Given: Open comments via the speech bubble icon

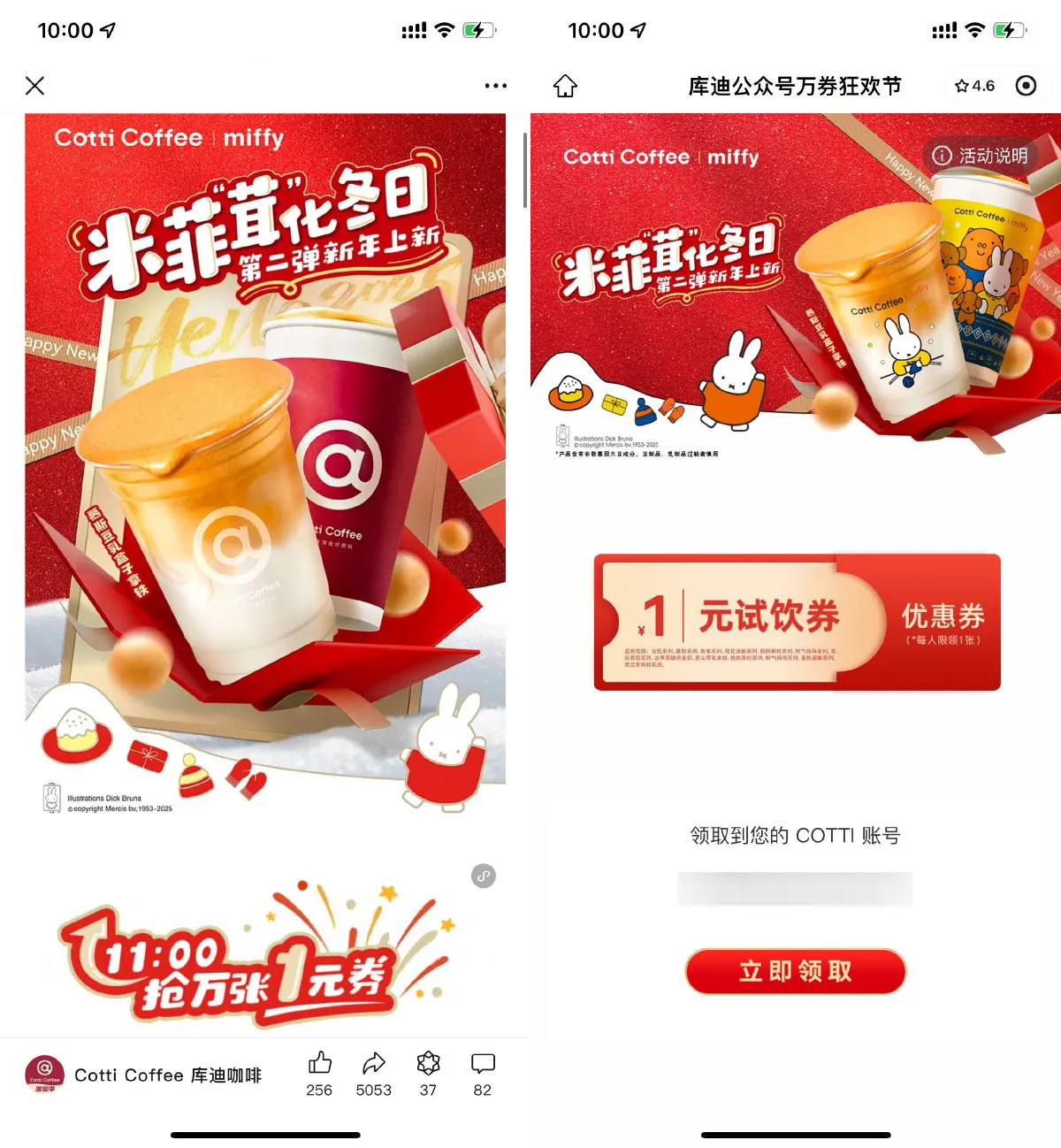Looking at the screenshot, I should coord(482,1063).
